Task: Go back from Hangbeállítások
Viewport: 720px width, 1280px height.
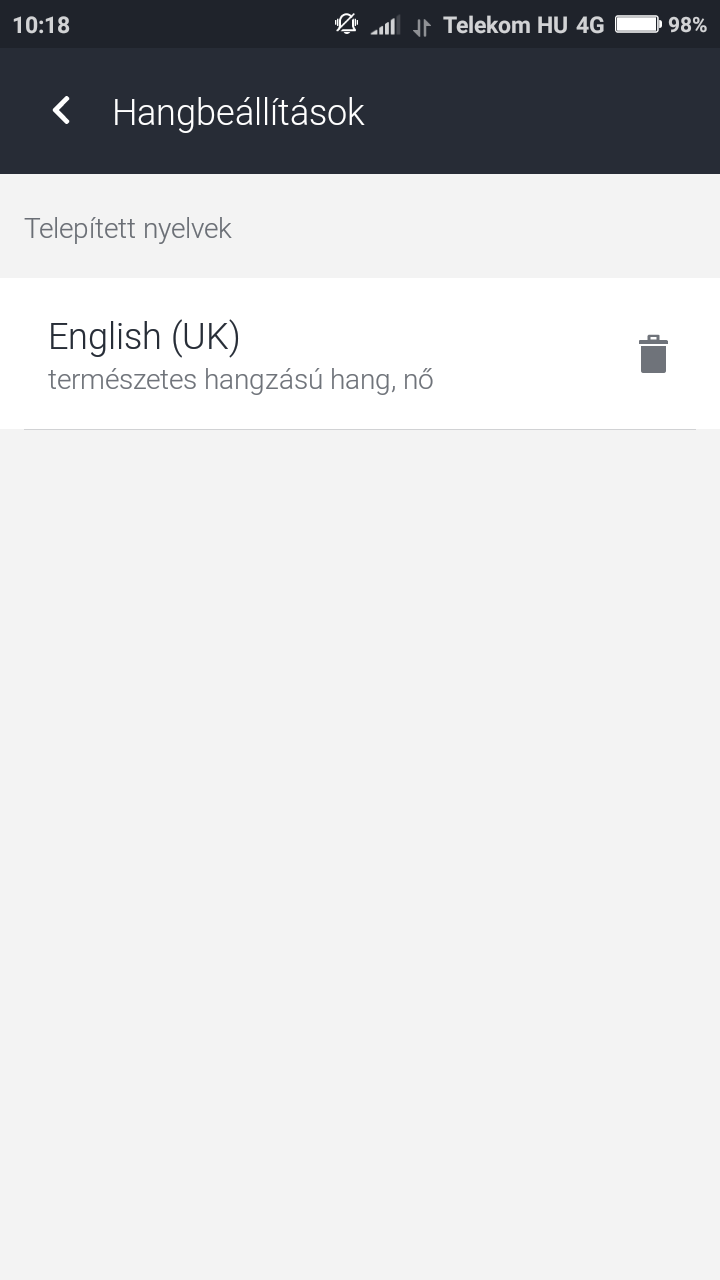Action: coord(61,111)
